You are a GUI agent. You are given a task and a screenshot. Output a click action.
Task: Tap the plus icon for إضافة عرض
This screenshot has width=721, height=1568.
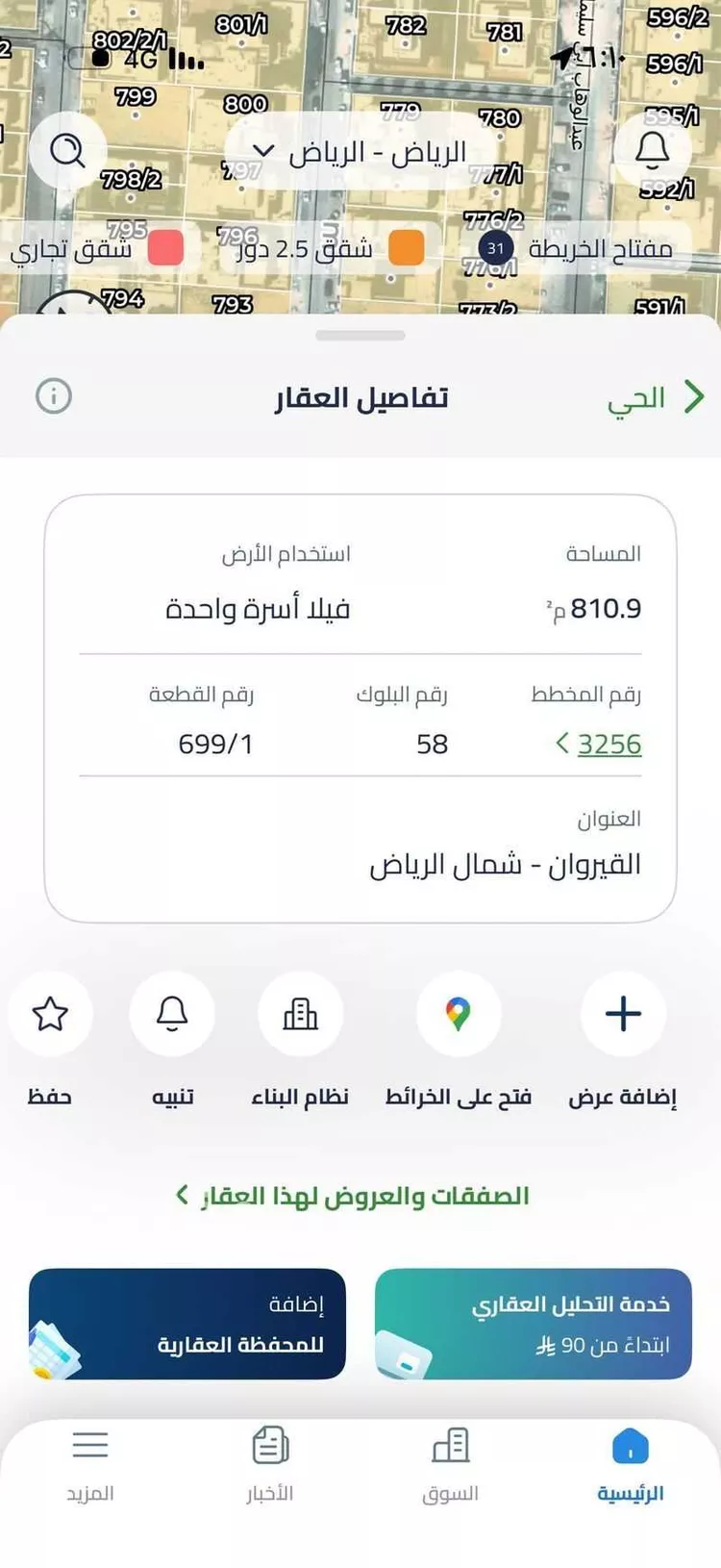click(623, 1014)
